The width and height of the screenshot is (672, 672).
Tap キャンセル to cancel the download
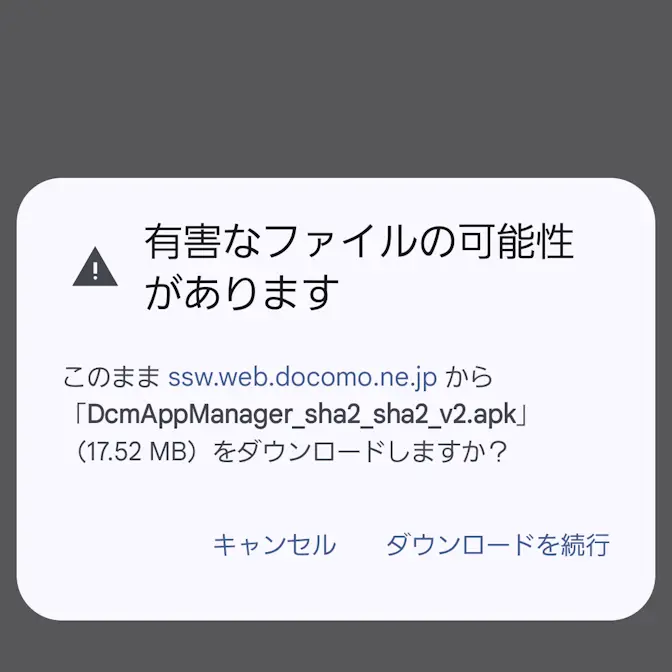(x=274, y=545)
